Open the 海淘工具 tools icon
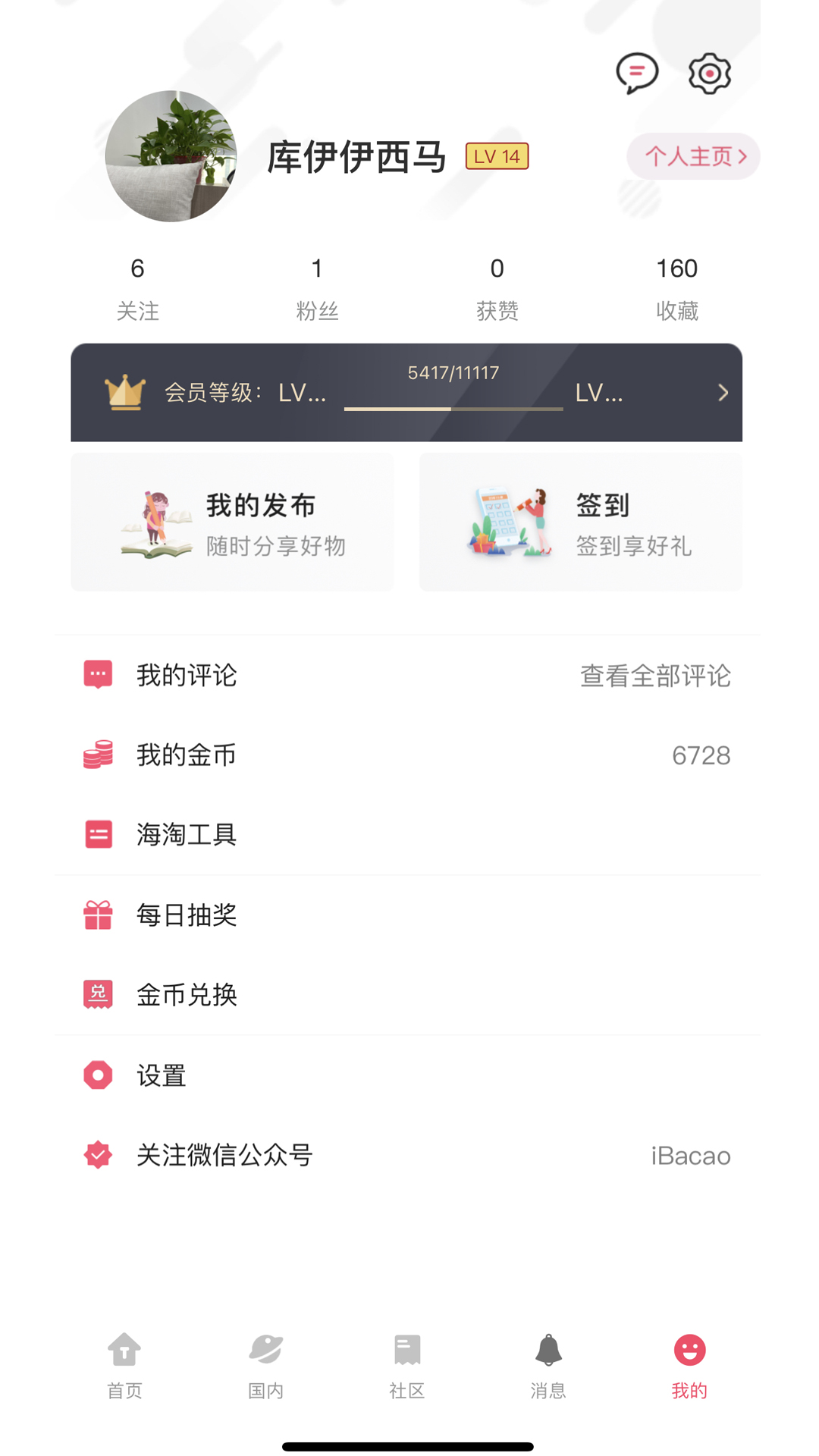Viewport: 819px width, 1456px height. pos(98,833)
